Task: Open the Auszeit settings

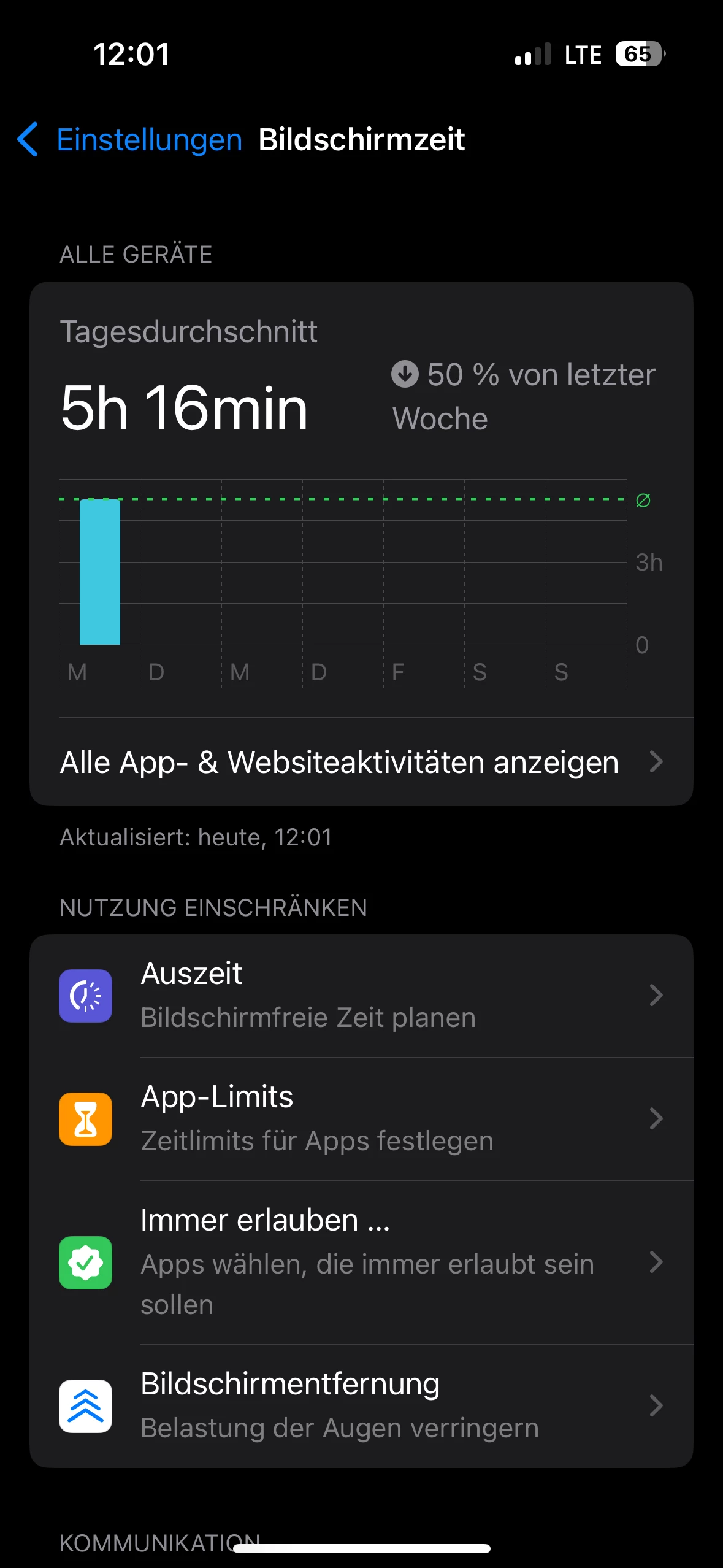Action: tap(361, 995)
